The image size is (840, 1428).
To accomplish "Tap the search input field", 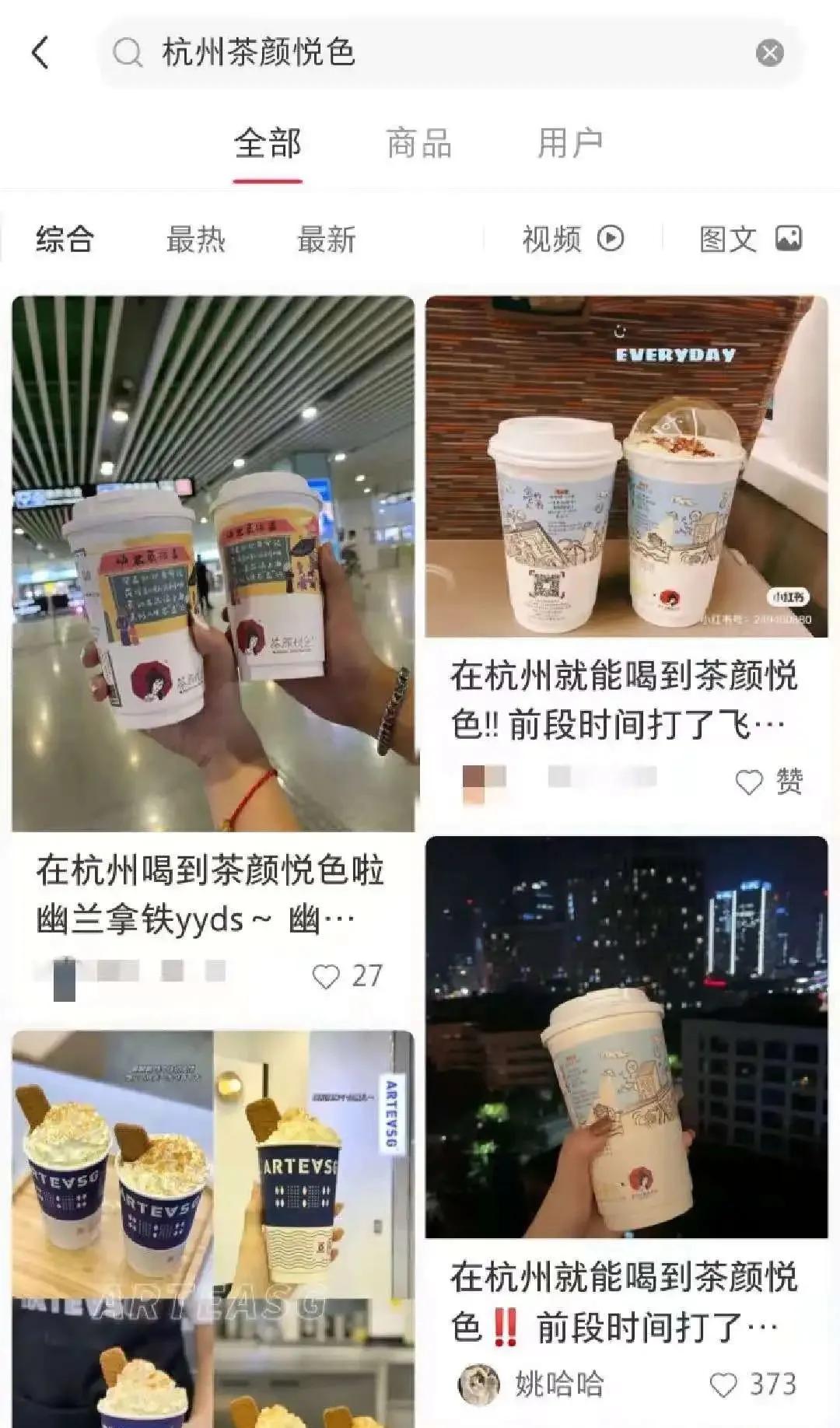I will click(389, 51).
